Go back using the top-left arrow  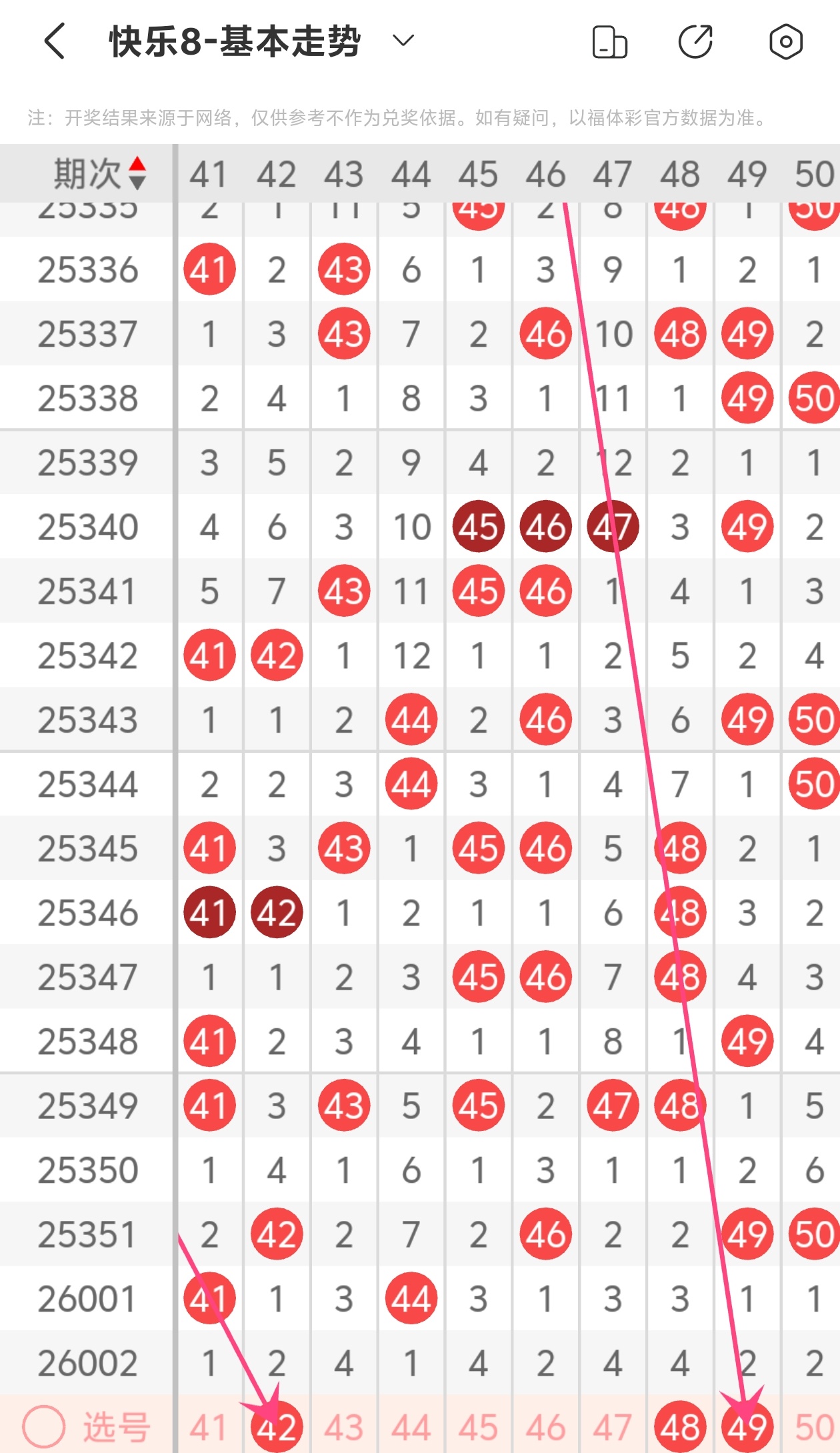pos(55,41)
